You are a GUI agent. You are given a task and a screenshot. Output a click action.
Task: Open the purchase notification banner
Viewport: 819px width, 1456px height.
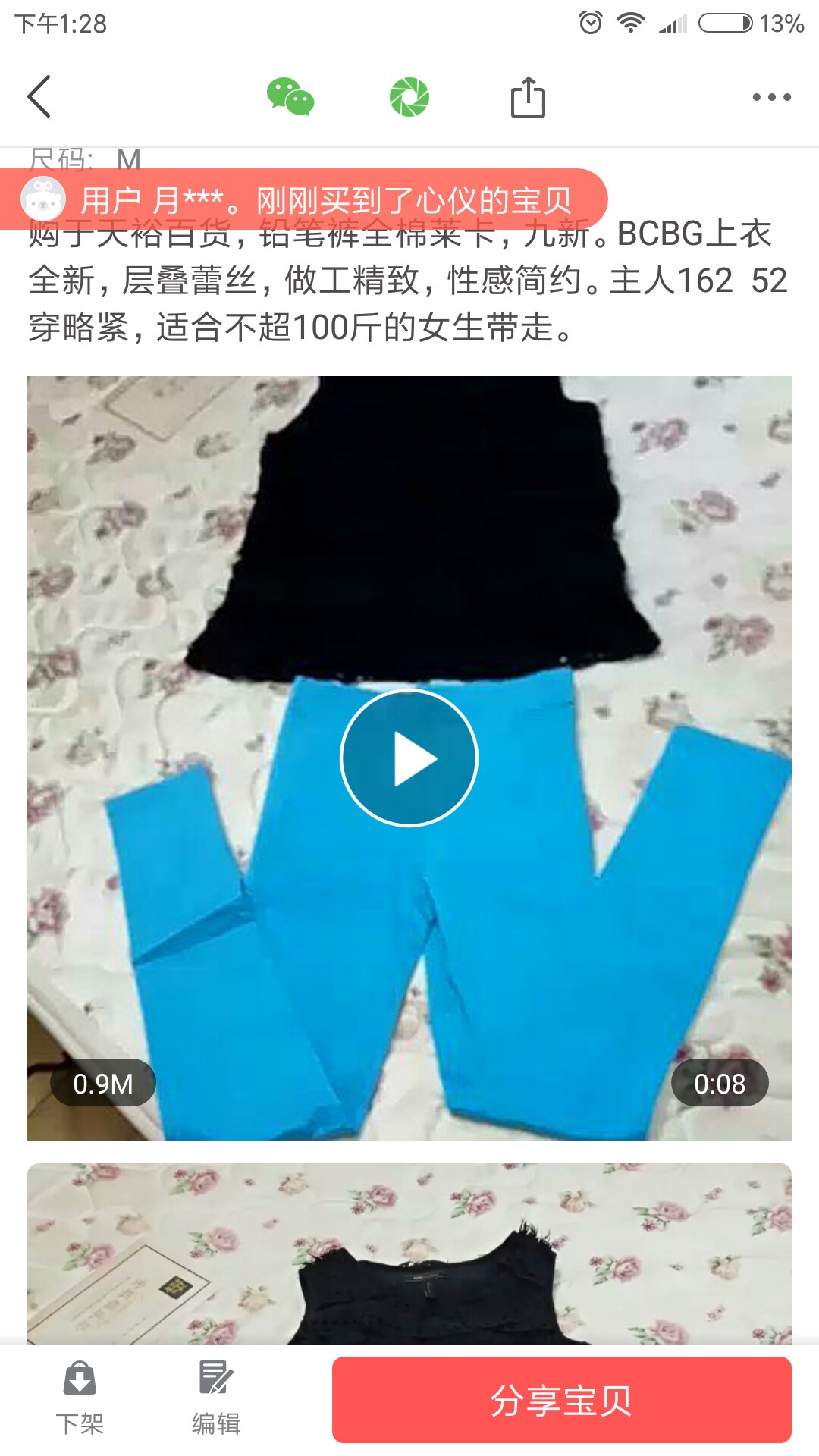coord(304,199)
